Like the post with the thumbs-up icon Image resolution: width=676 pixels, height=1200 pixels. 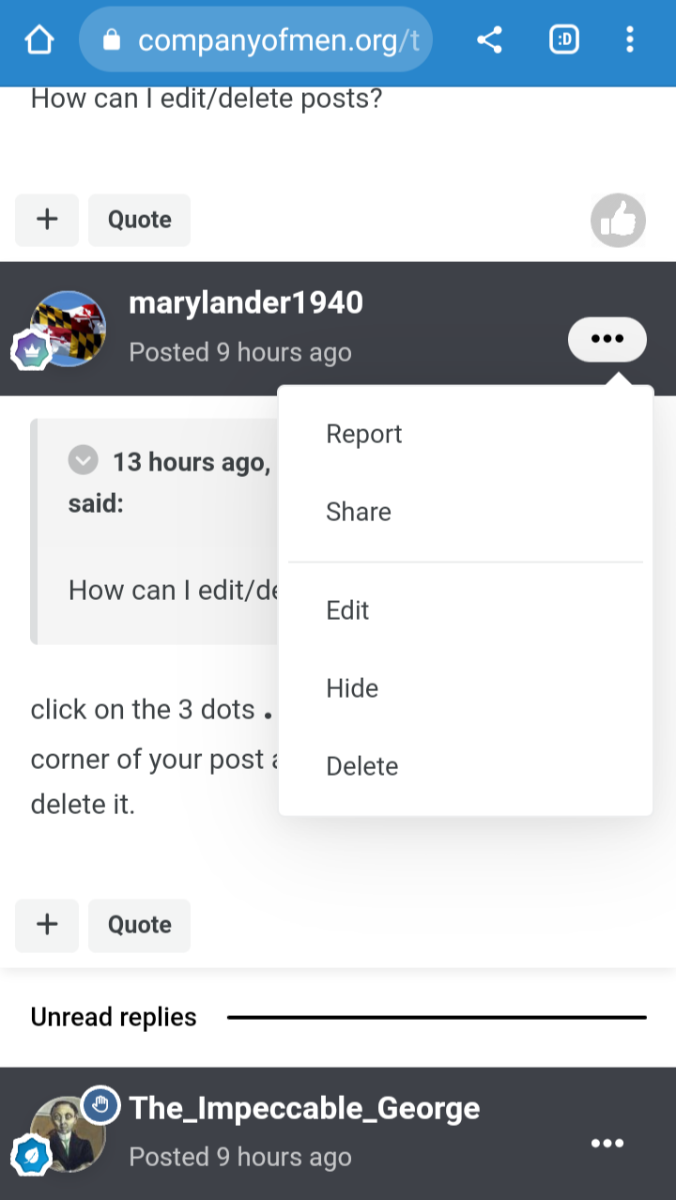(618, 220)
